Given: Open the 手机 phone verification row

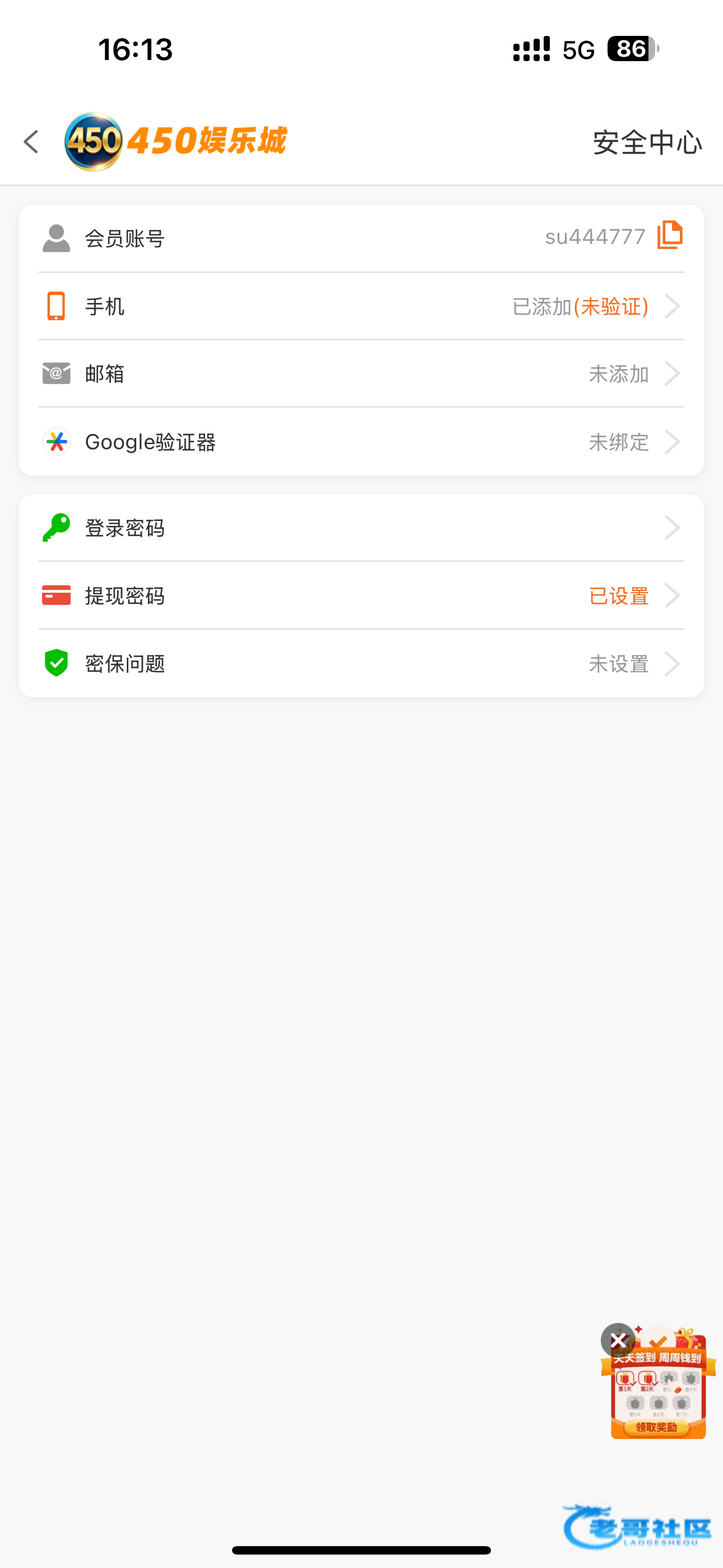Looking at the screenshot, I should (361, 306).
